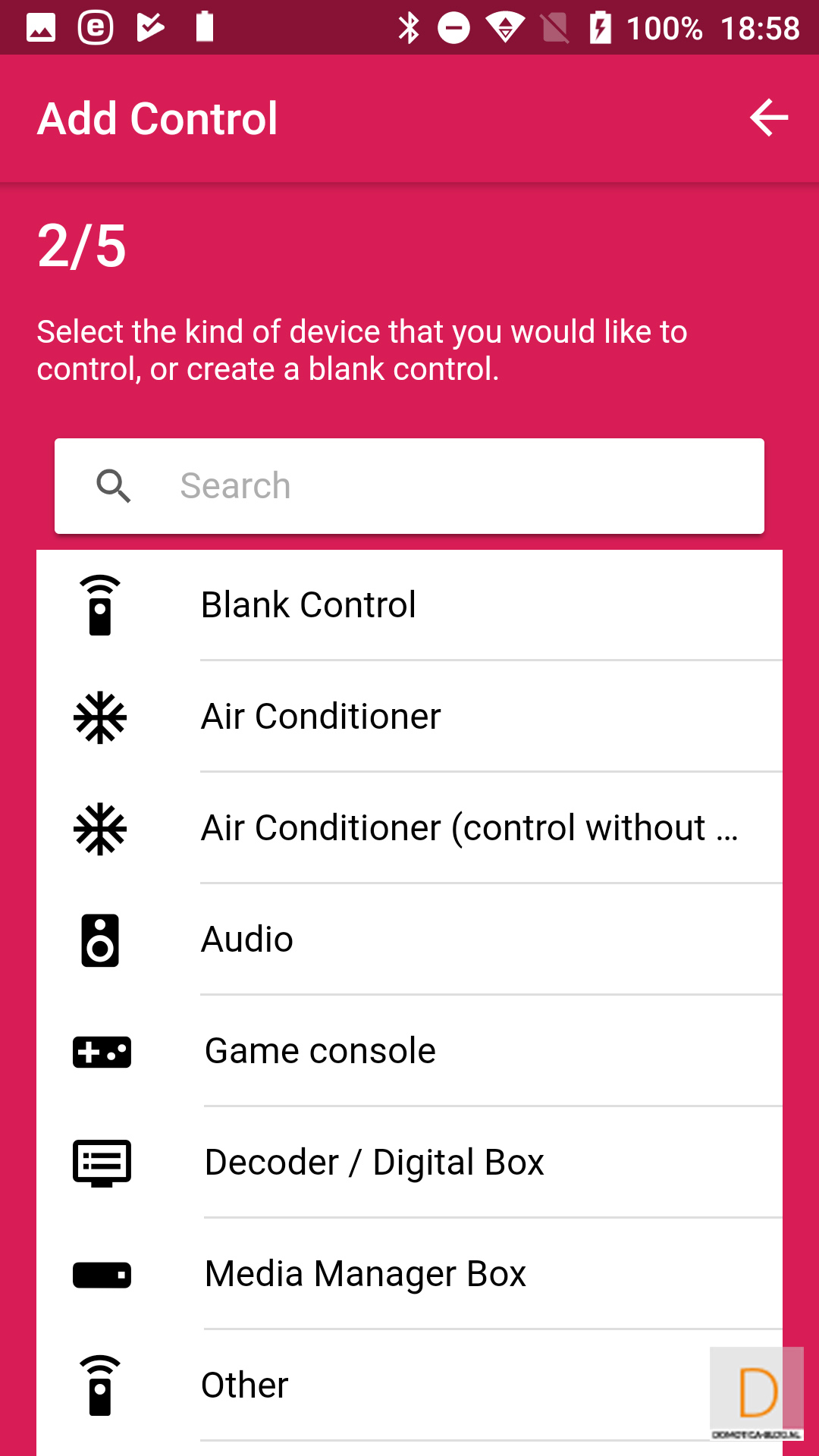Open Media Manager Box option
The width and height of the screenshot is (819, 1456).
pyautogui.click(x=409, y=1274)
